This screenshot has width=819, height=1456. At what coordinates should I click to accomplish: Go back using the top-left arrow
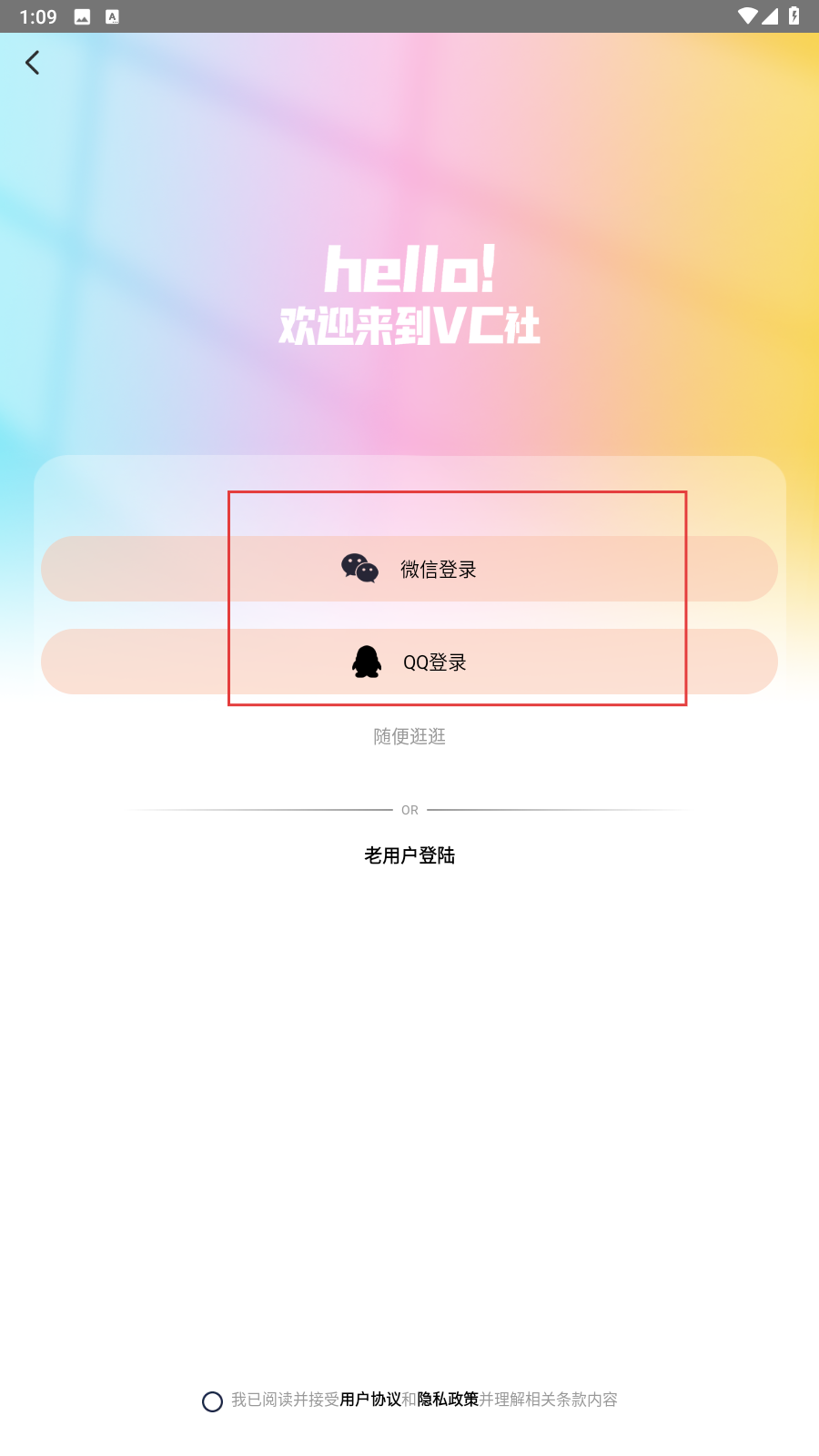pos(33,63)
